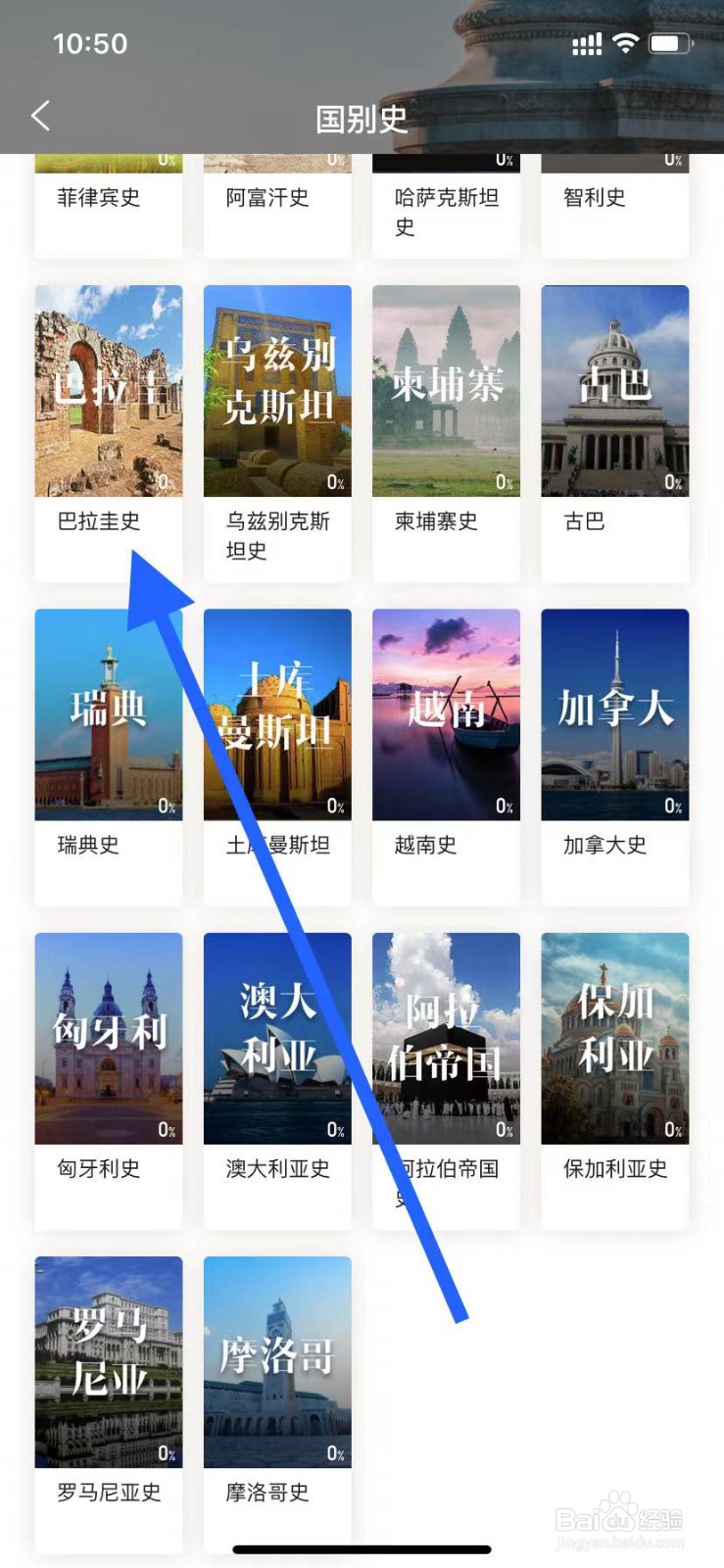Open the 古巴 dome building cover
The image size is (724, 1568).
point(614,390)
